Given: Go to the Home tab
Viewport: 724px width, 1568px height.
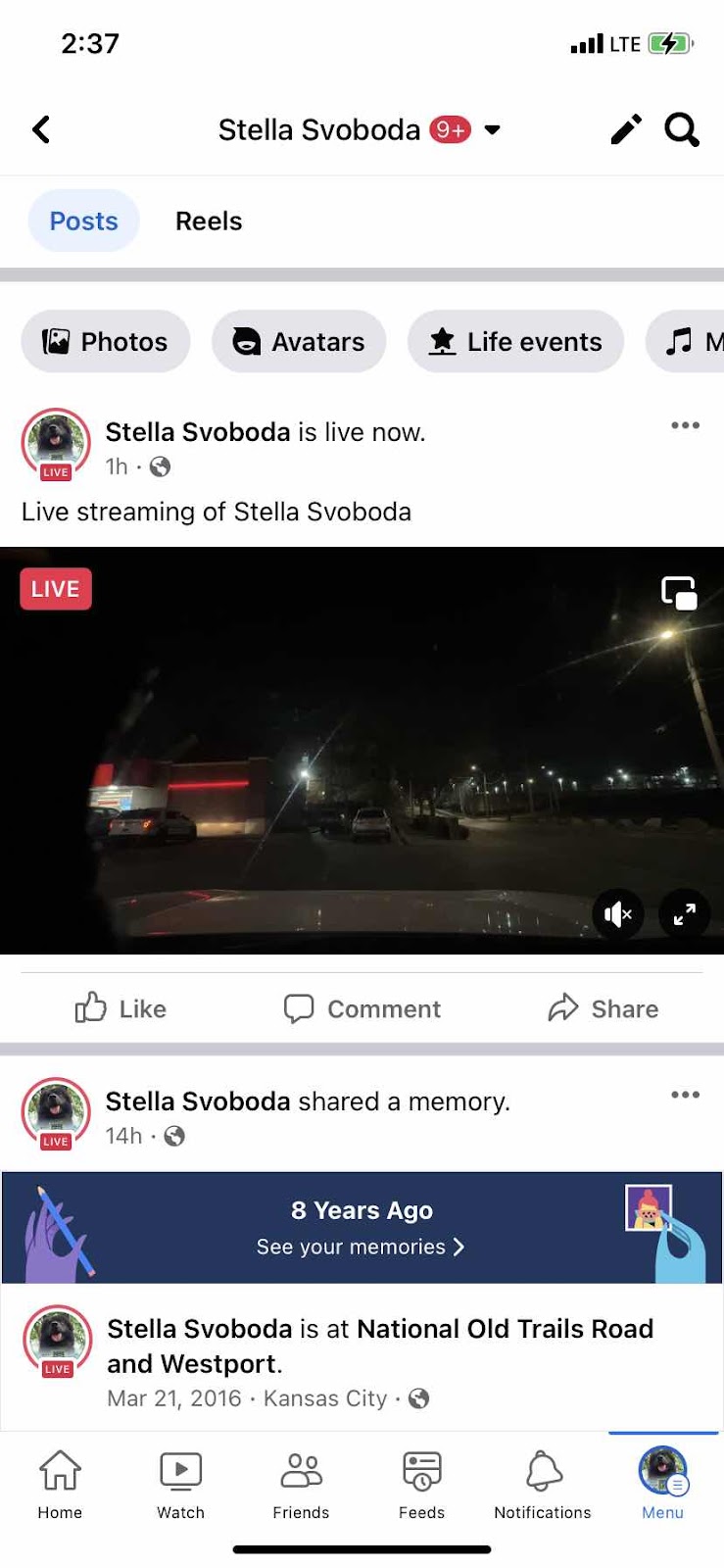Looking at the screenshot, I should click(x=60, y=1484).
